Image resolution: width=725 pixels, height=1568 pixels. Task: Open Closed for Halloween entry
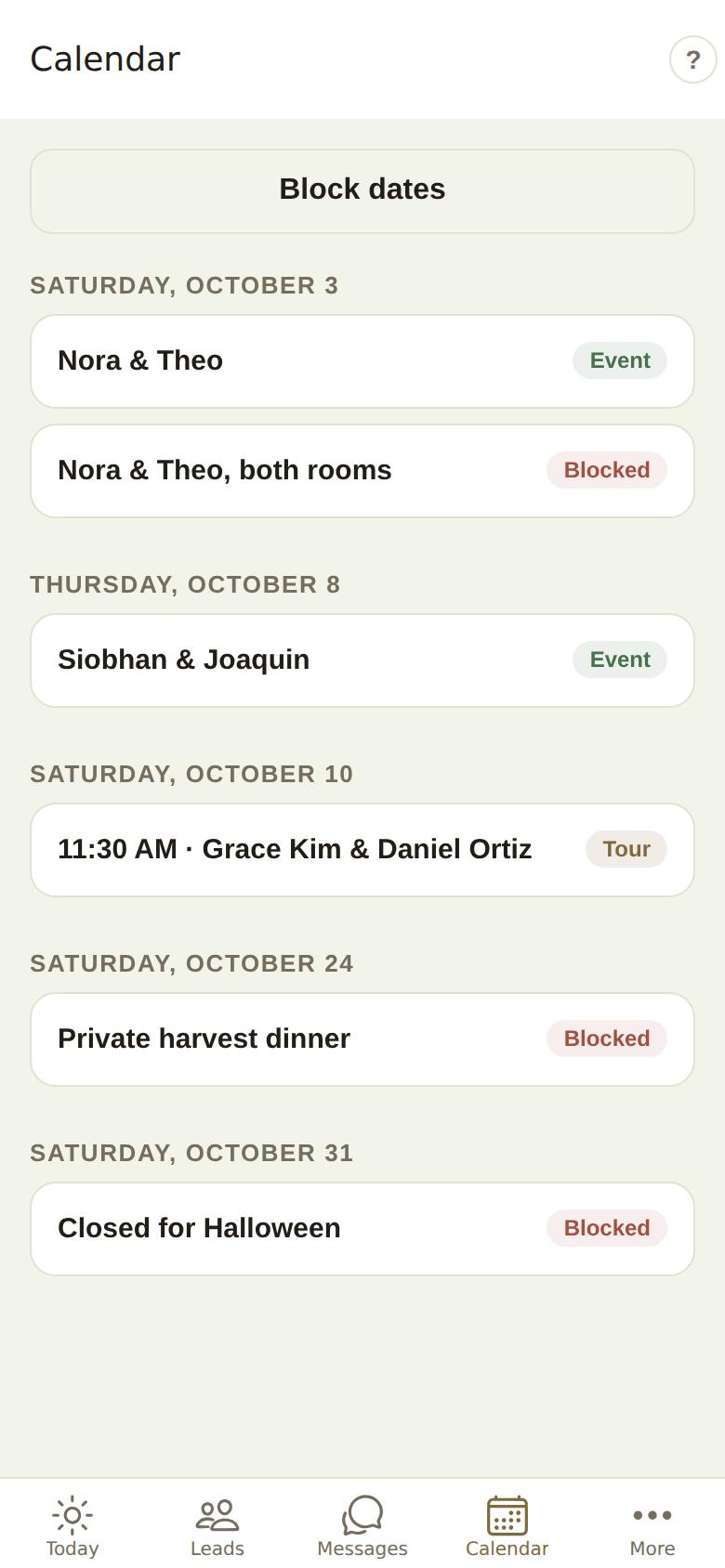(x=362, y=1229)
